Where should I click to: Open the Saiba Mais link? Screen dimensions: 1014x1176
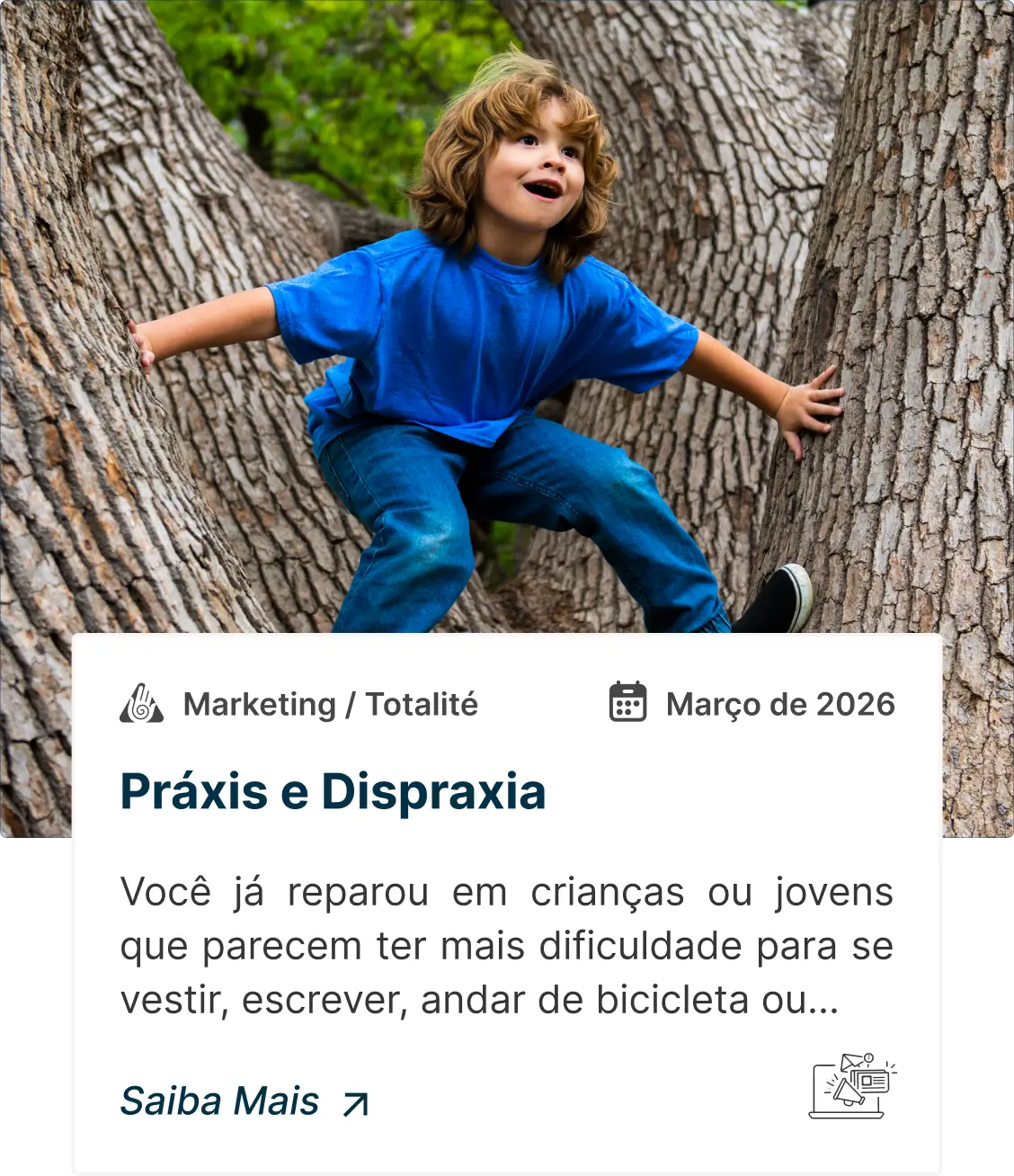(x=244, y=1101)
